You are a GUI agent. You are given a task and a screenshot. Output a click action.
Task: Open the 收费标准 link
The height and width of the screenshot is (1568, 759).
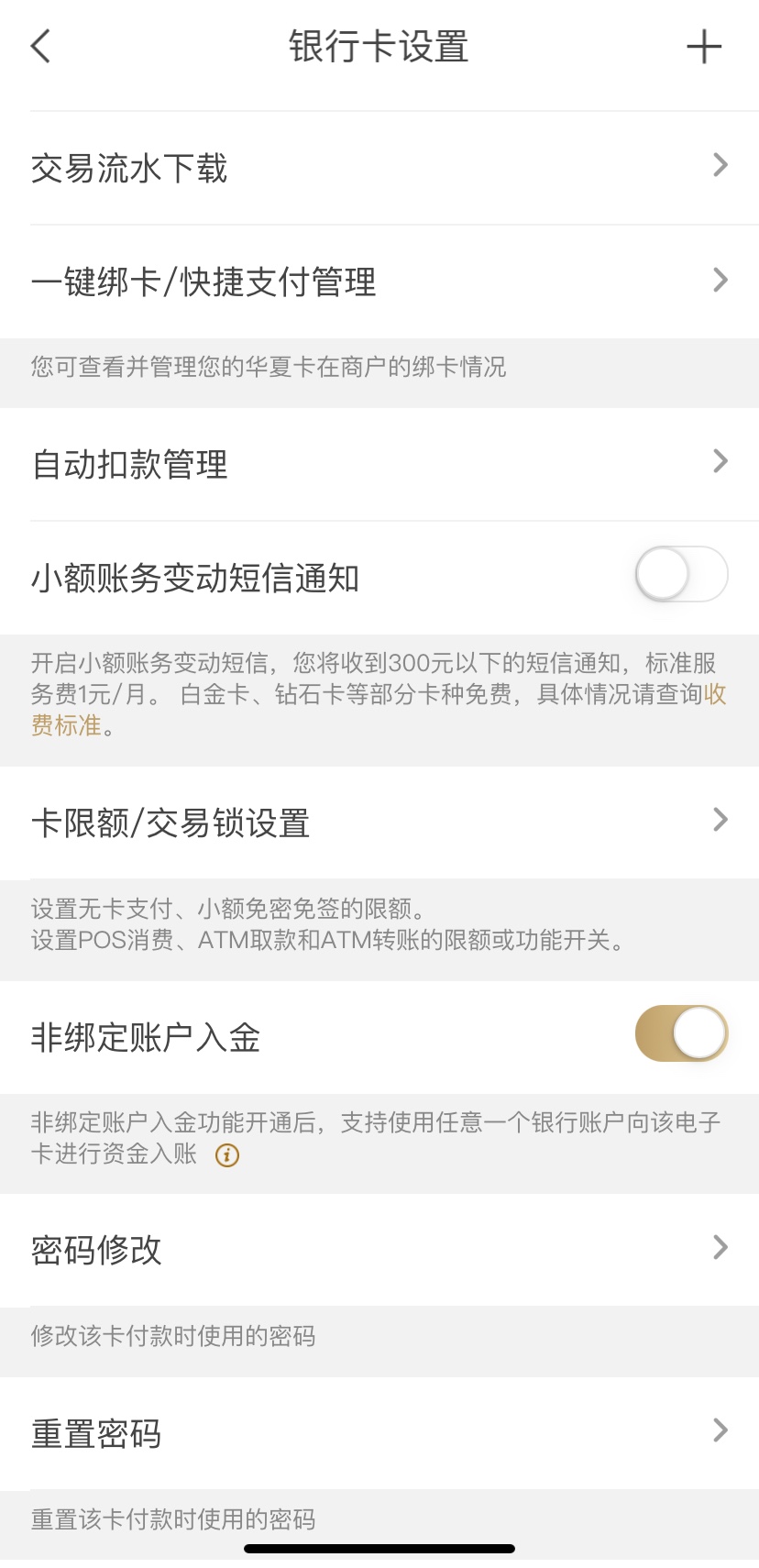coord(66,725)
